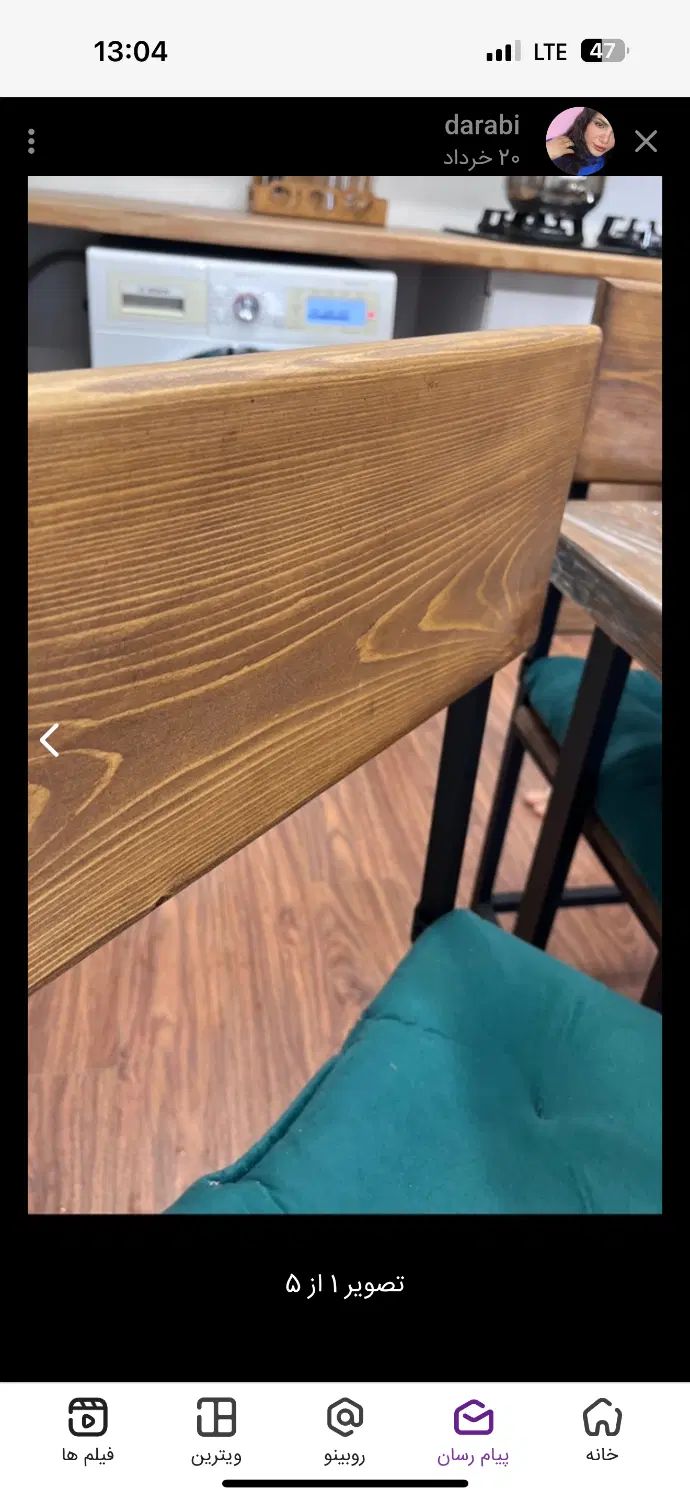
Task: Open the three-dot overflow menu
Action: point(32,142)
